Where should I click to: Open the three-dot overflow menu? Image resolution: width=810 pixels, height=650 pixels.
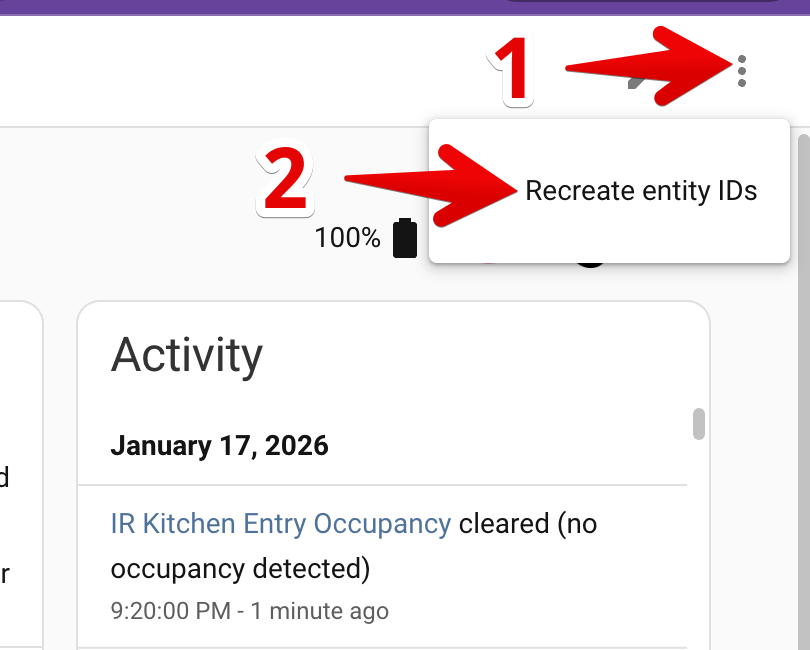pyautogui.click(x=741, y=71)
